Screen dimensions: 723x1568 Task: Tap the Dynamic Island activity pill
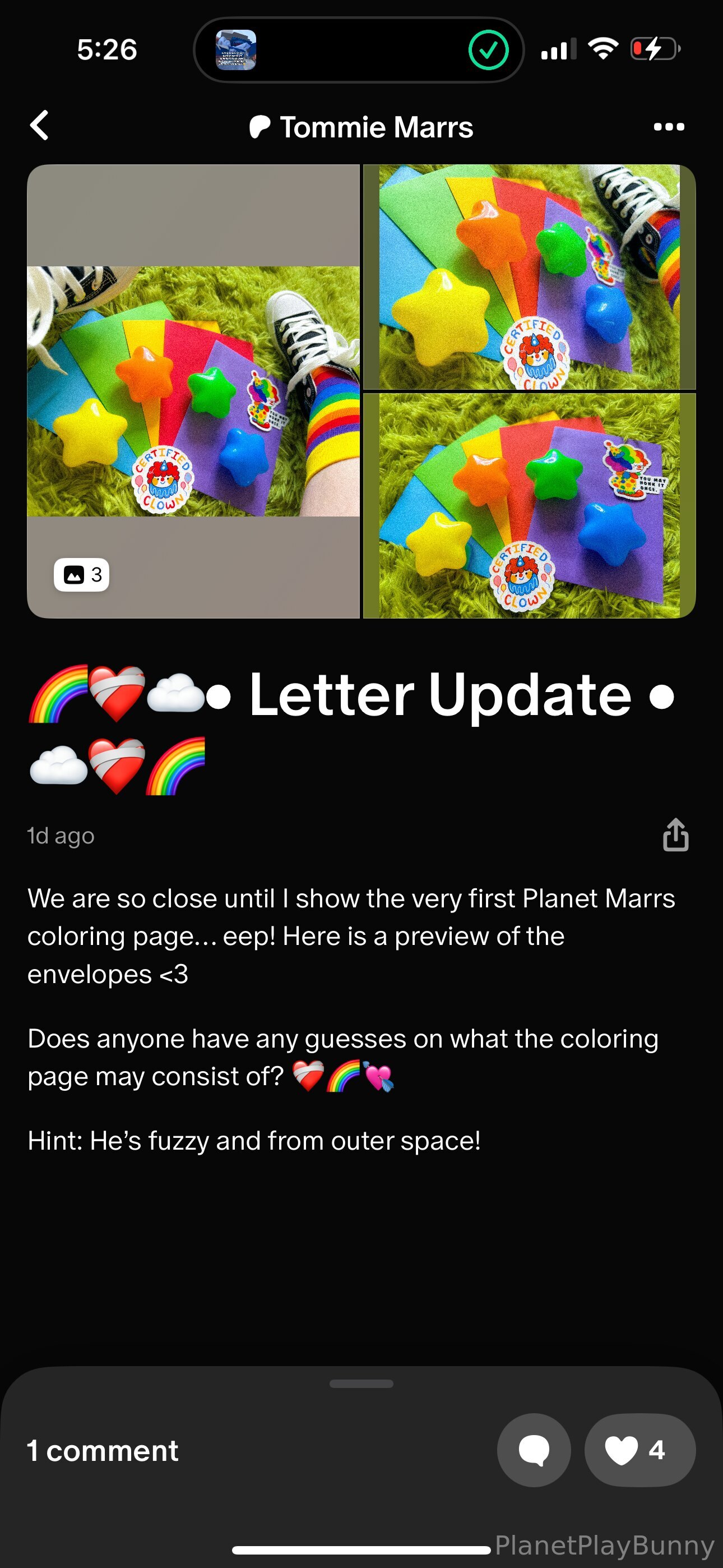tap(359, 50)
